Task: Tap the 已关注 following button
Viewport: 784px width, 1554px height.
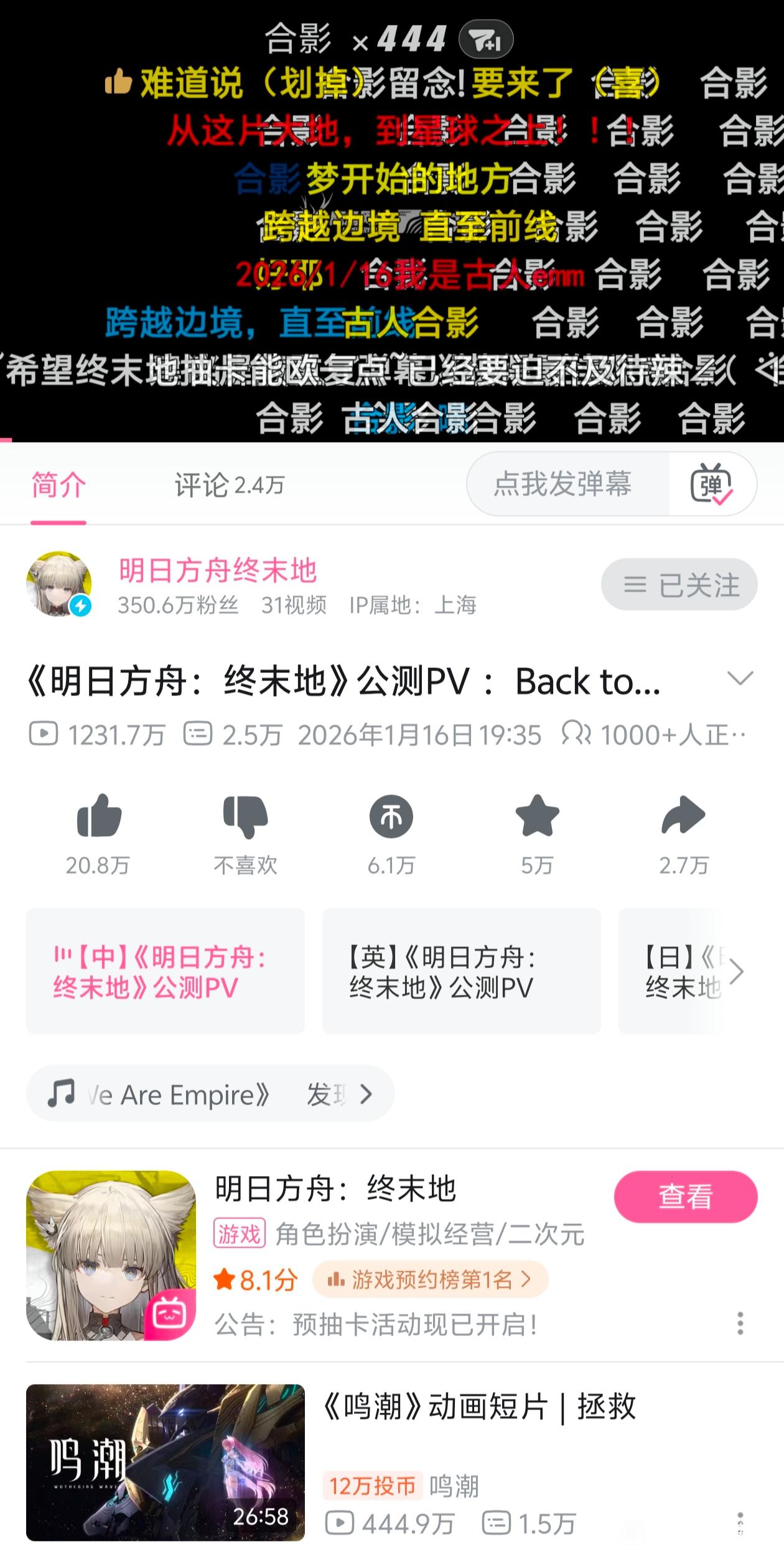Action: click(x=679, y=585)
